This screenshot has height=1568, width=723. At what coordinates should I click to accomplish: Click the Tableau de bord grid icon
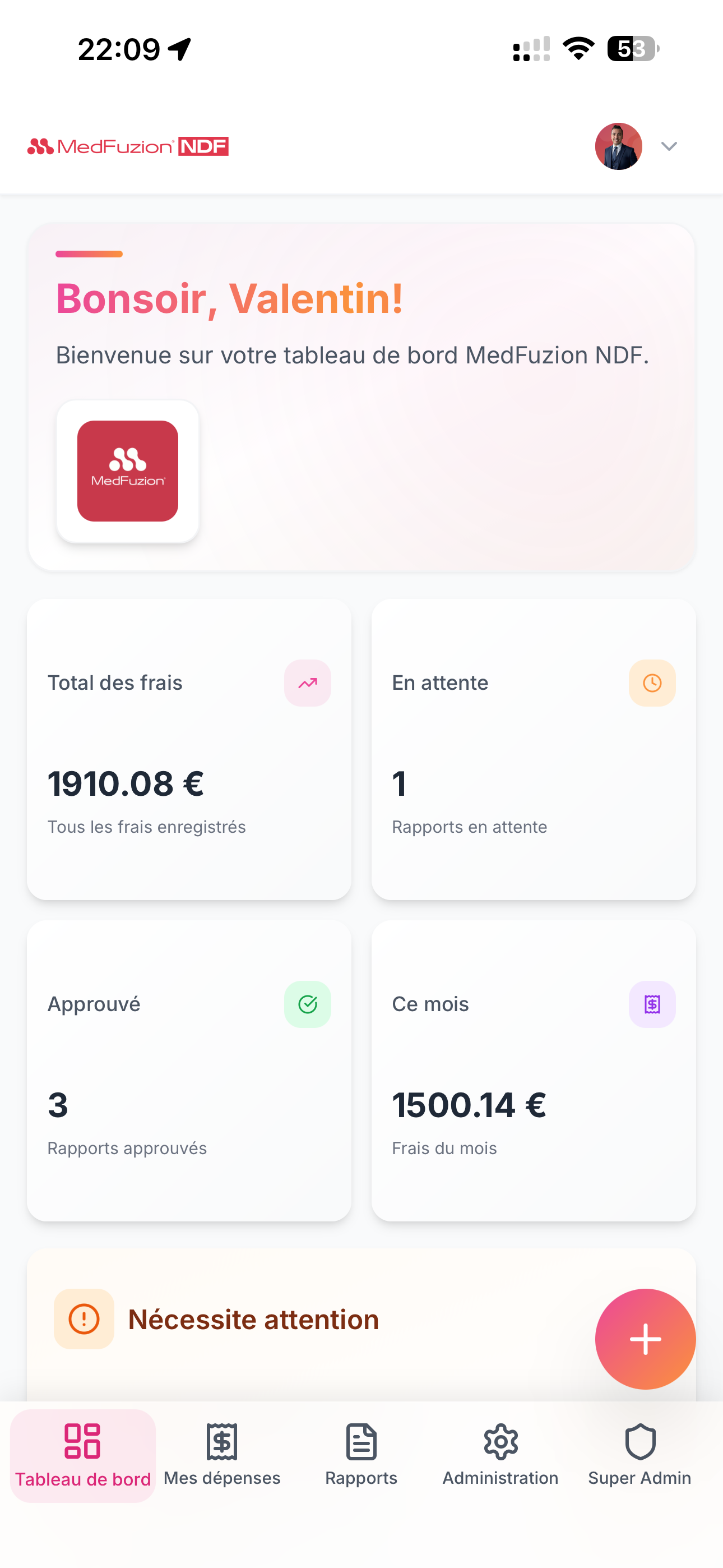(x=83, y=1442)
